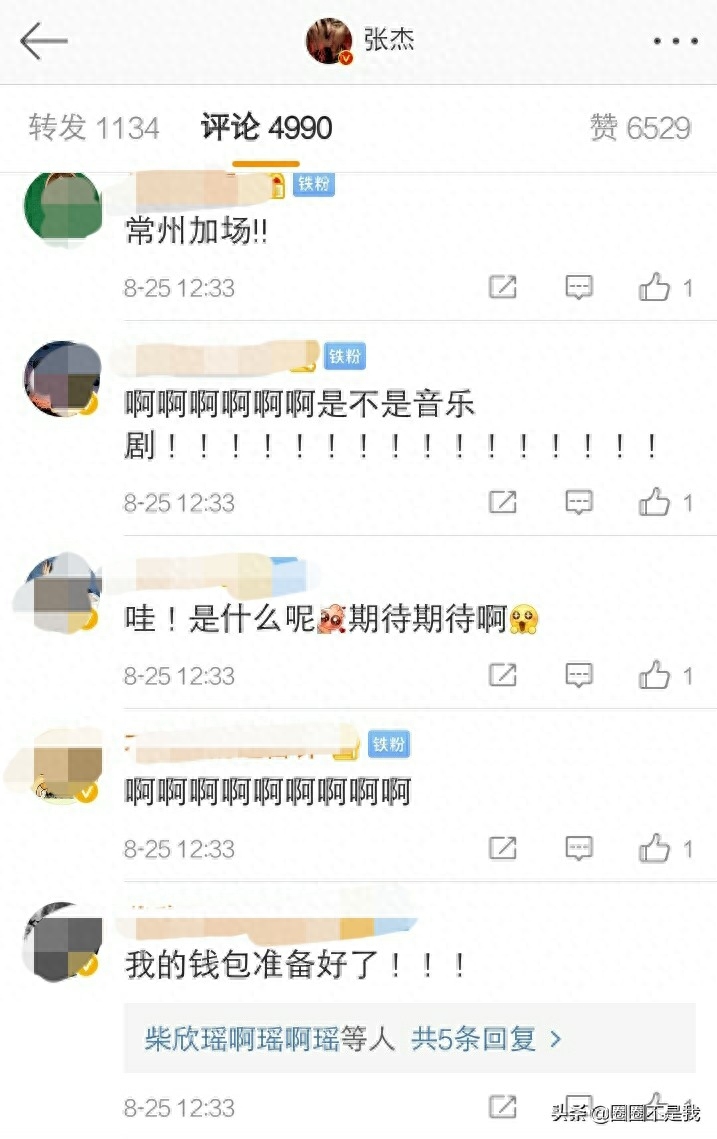Open avatar of the 常州加场 commenter
Image resolution: width=717 pixels, height=1139 pixels.
click(x=62, y=207)
